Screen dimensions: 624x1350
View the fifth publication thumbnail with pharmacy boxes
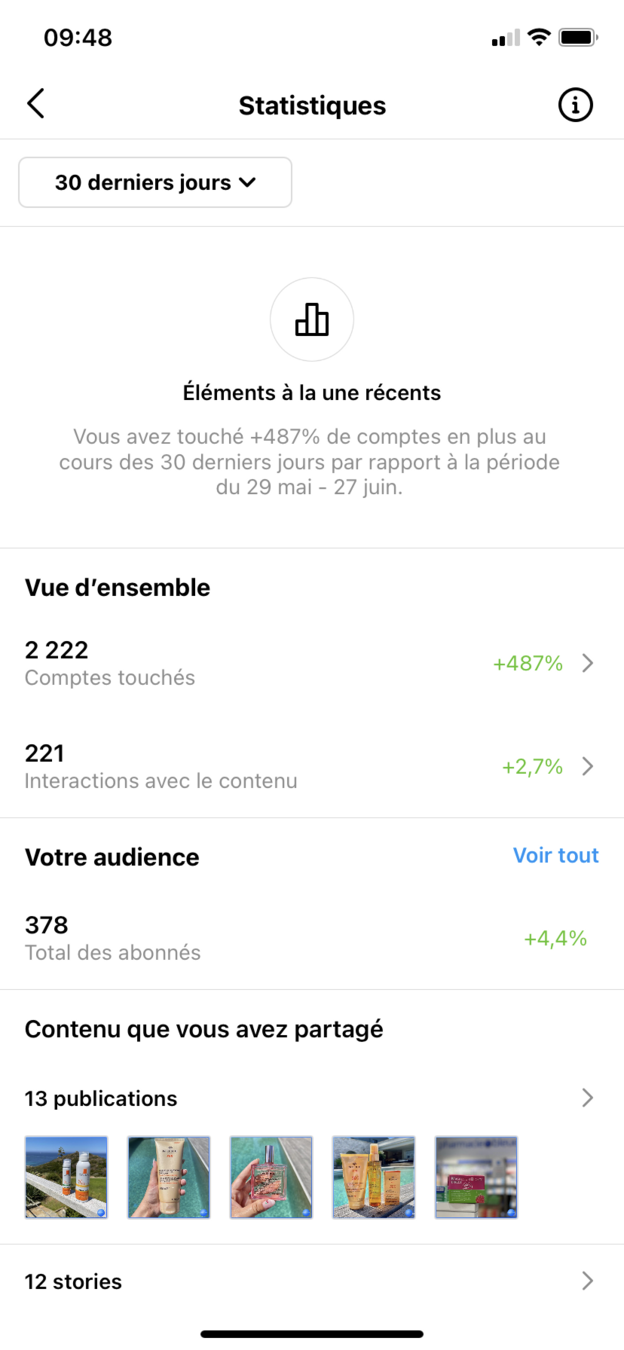476,1177
